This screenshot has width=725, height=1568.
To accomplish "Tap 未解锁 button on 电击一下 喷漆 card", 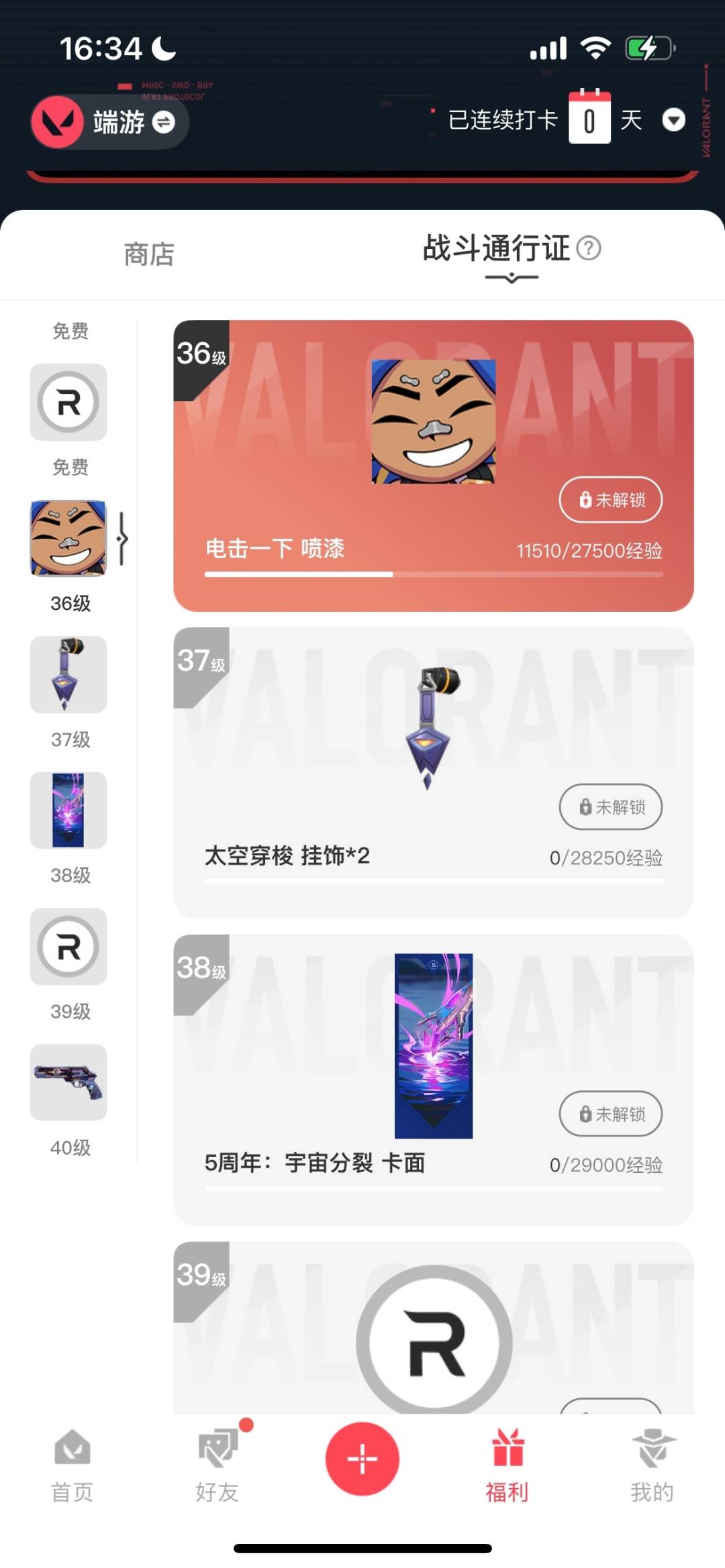I will tap(610, 500).
